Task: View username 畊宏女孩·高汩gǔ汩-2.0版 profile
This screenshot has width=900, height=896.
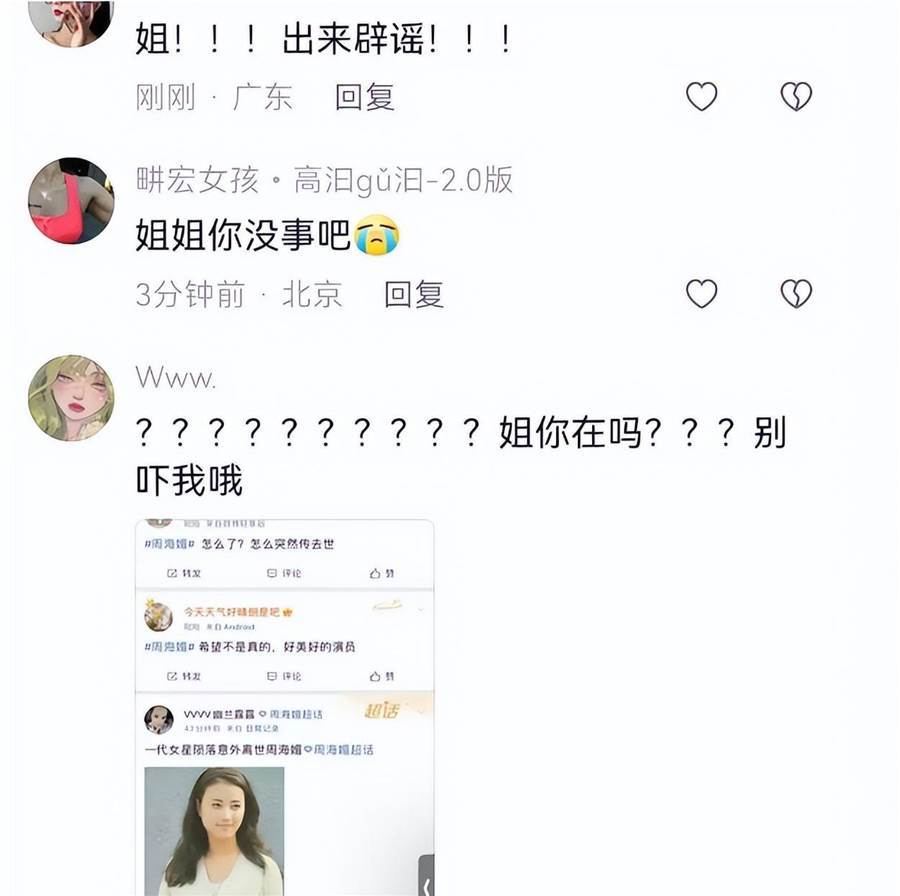Action: click(x=324, y=180)
